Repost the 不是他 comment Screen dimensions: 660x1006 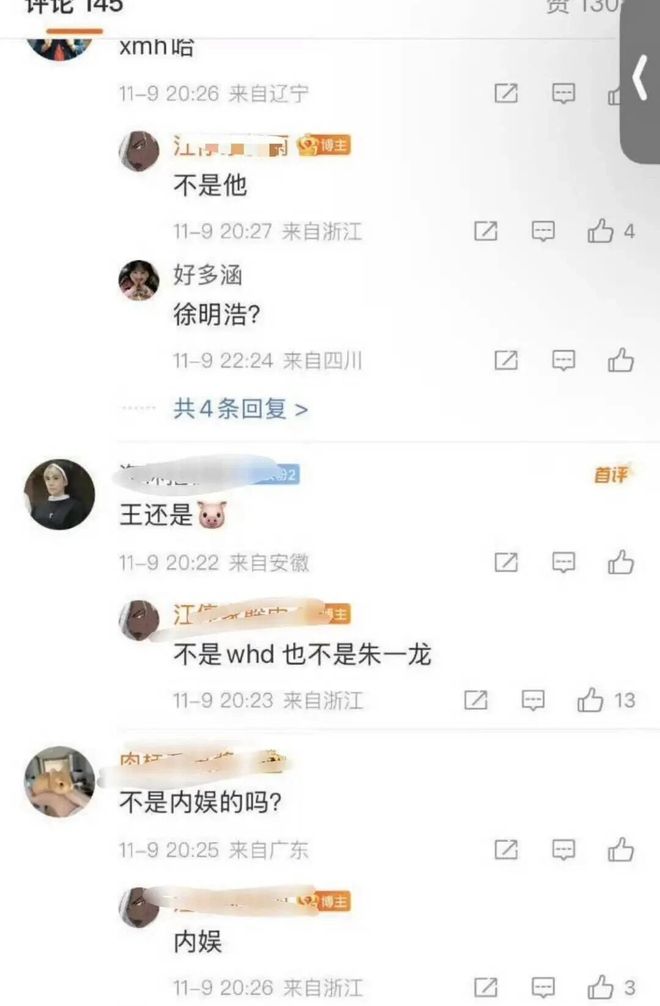coord(485,231)
